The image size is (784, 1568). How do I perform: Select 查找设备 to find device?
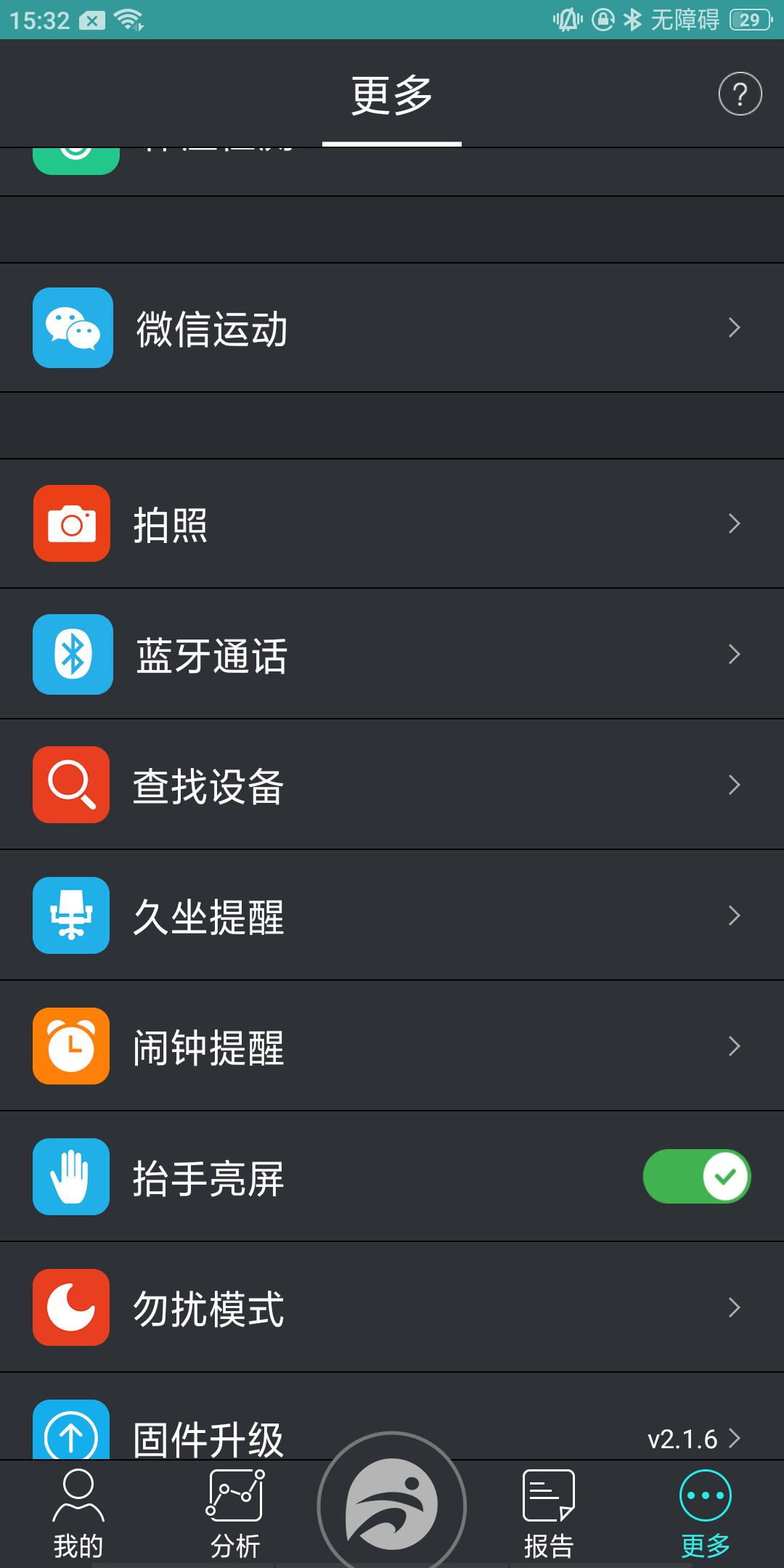[392, 785]
